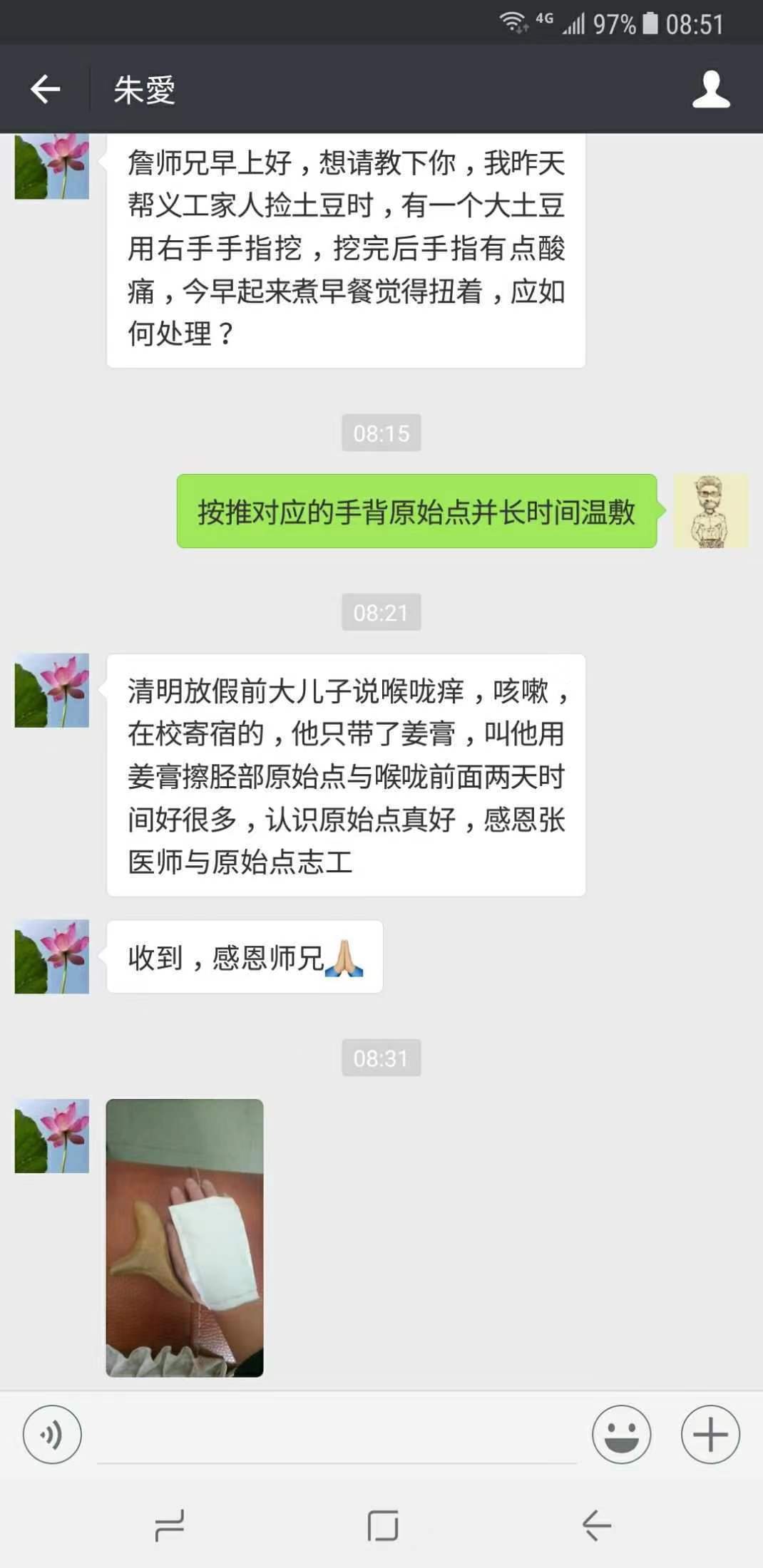The width and height of the screenshot is (763, 1568).
Task: Tap my cartoon avatar beside green message
Action: pyautogui.click(x=710, y=511)
